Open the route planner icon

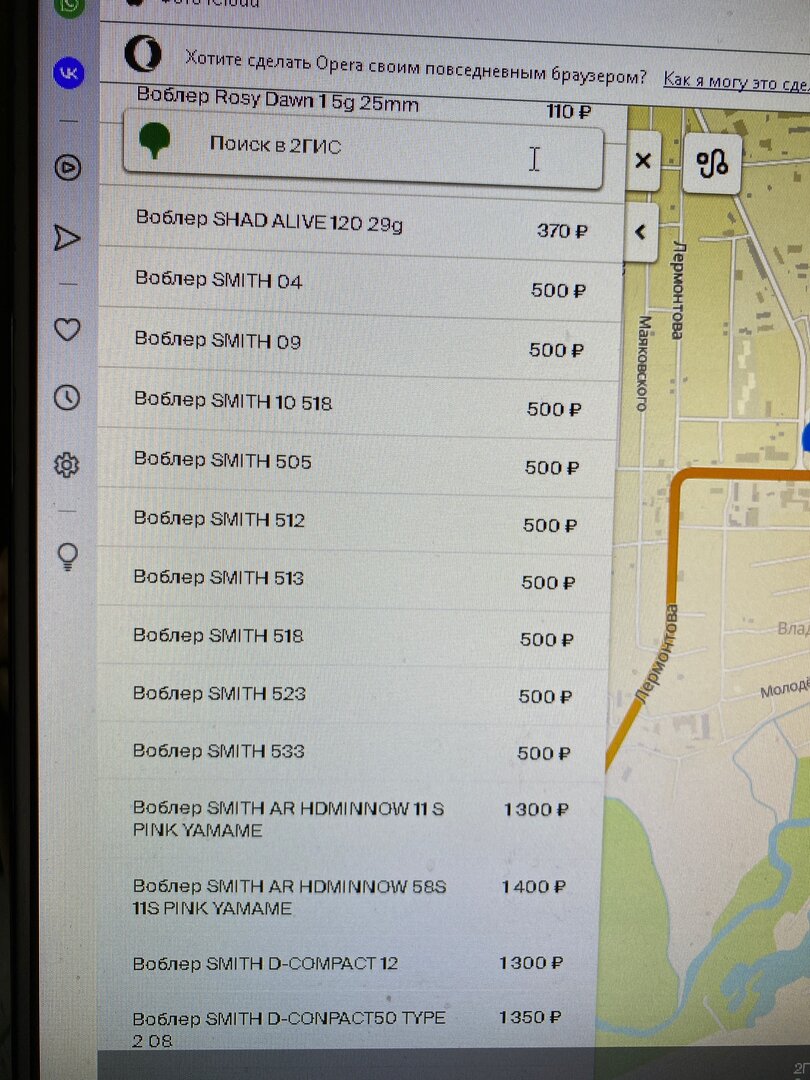pos(712,164)
